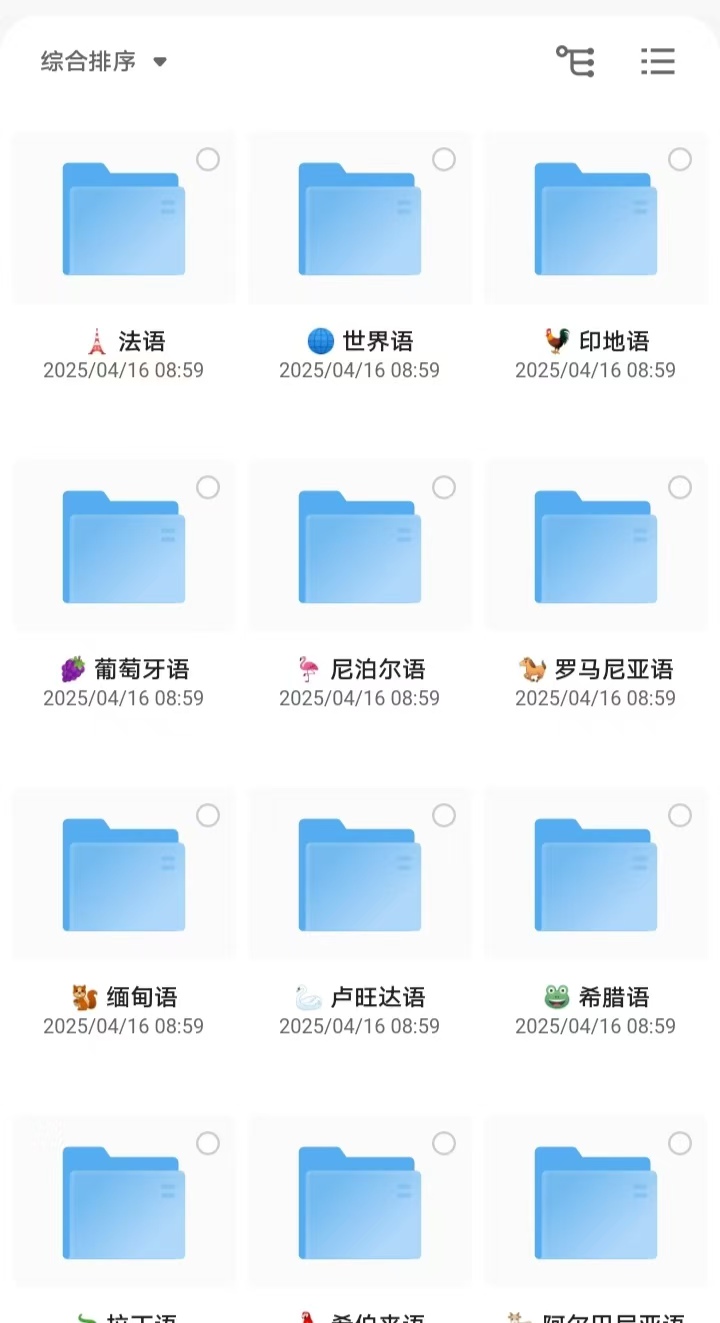Screen dimensions: 720x1323
Task: Open the 尼泊尔语 folder
Action: pyautogui.click(x=360, y=548)
